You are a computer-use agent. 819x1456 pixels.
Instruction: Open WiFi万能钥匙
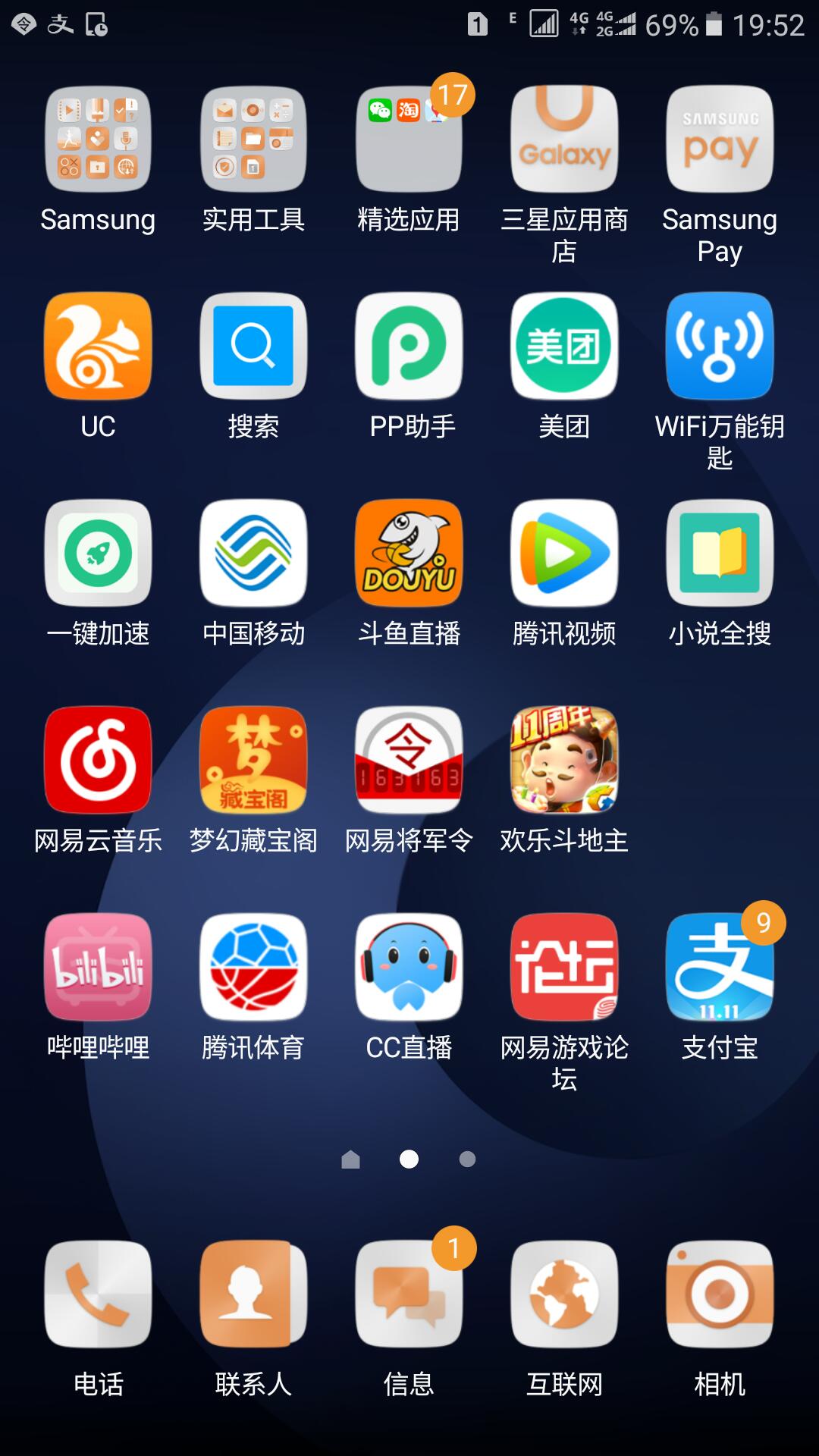[720, 346]
